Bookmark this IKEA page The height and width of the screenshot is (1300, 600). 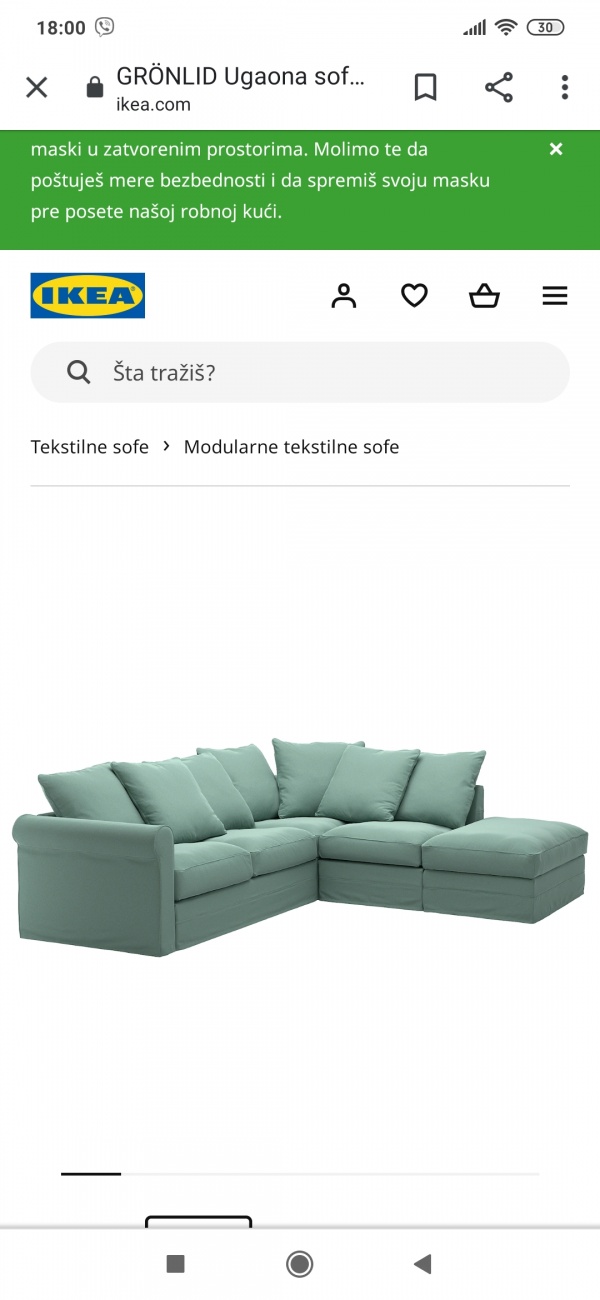pos(425,88)
